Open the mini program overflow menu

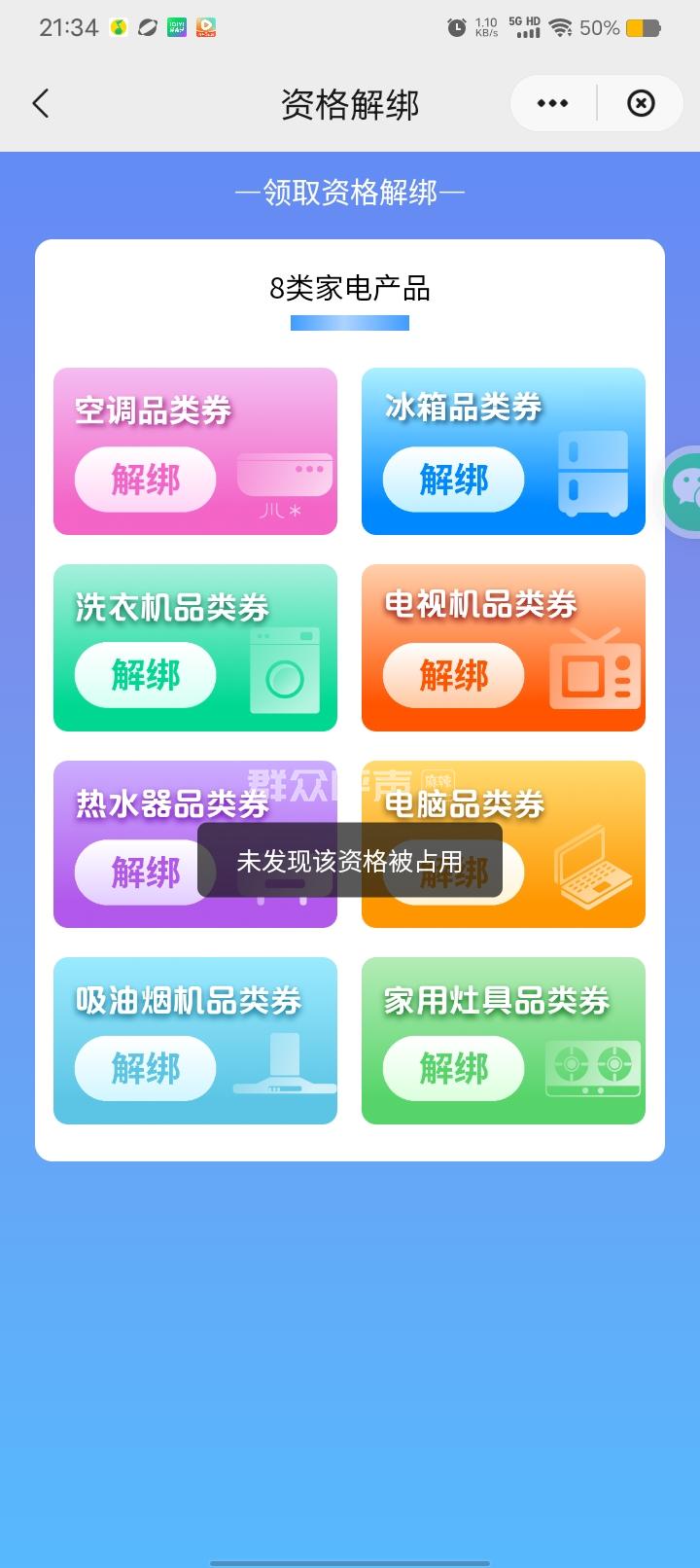click(552, 103)
